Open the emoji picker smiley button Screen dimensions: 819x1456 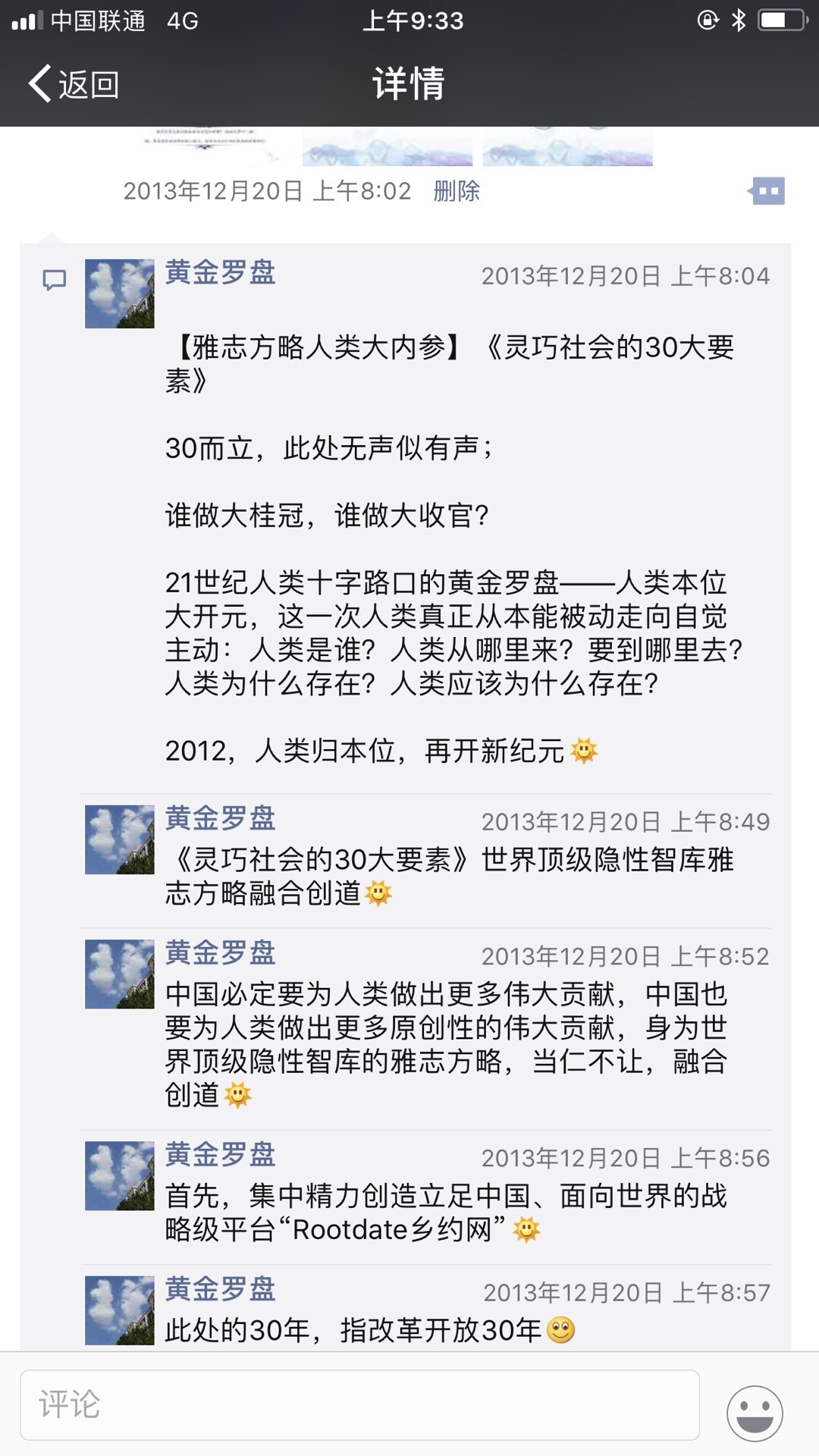755,1413
